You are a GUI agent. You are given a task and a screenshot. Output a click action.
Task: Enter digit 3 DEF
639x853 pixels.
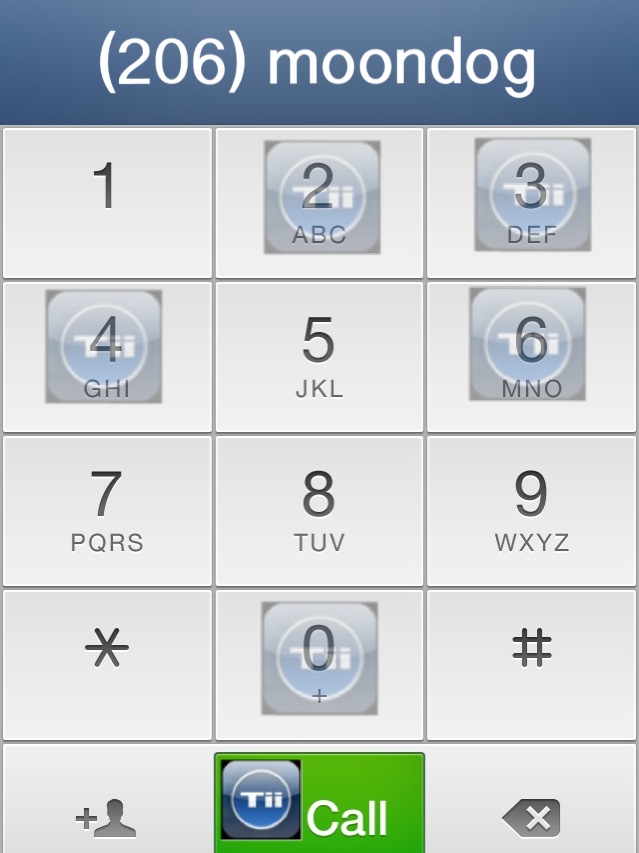click(x=532, y=203)
